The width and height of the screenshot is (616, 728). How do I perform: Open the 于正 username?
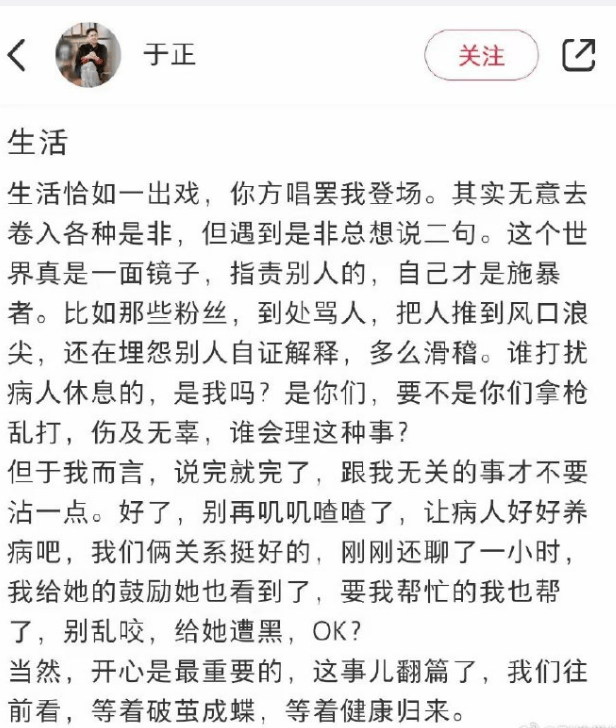170,54
